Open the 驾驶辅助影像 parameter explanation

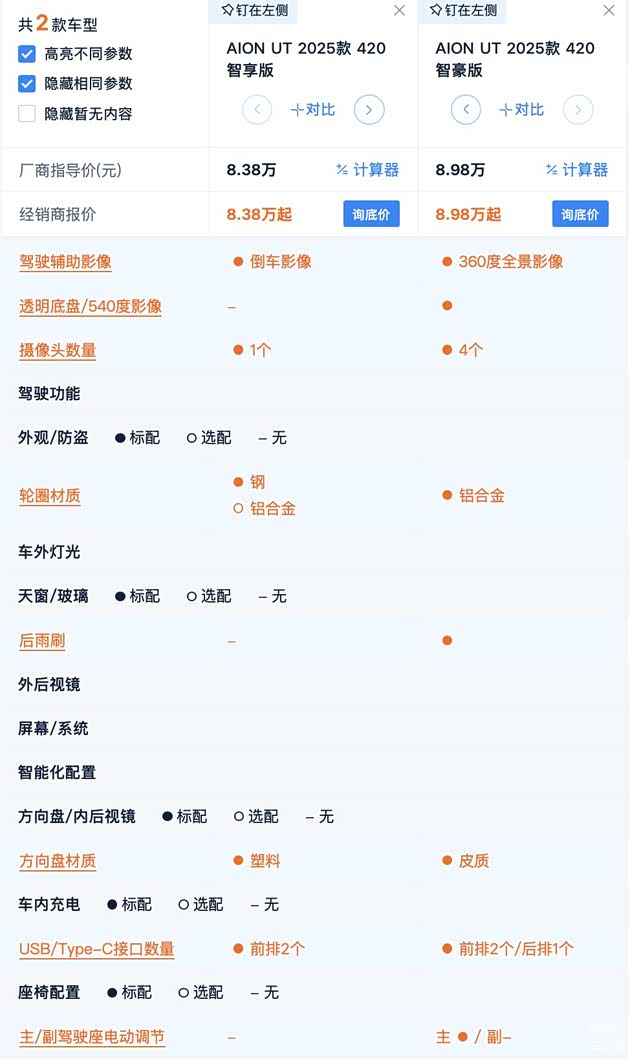(x=65, y=262)
